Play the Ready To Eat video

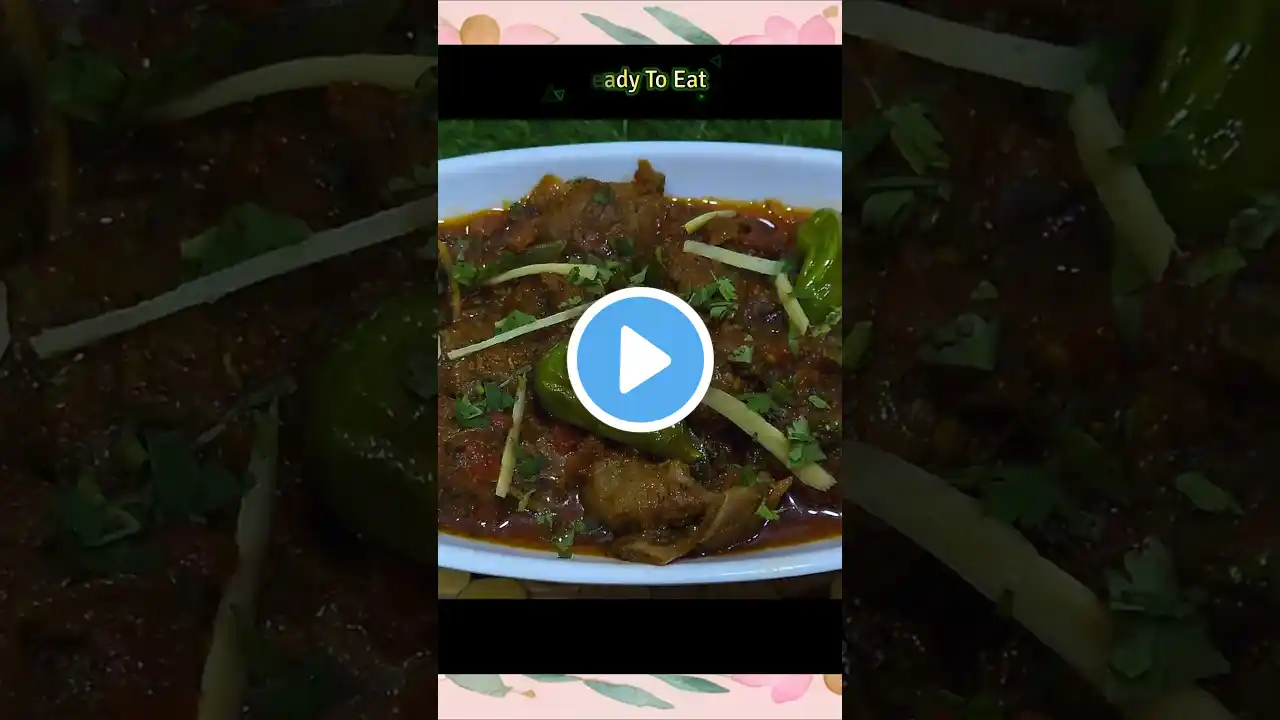[640, 360]
